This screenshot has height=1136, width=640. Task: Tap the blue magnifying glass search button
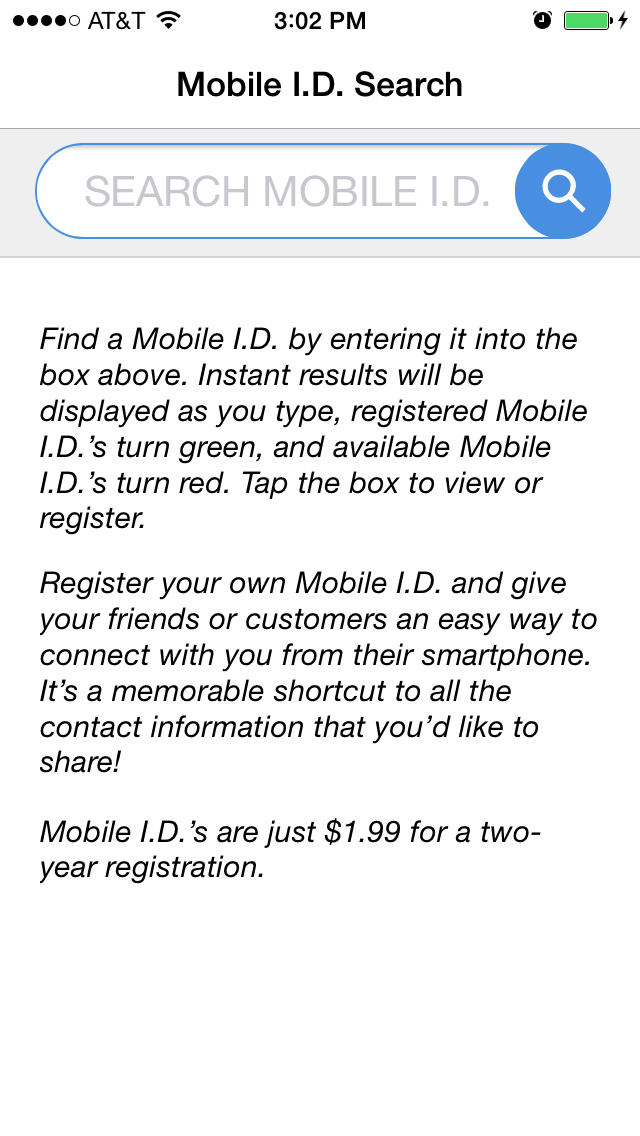pos(563,191)
